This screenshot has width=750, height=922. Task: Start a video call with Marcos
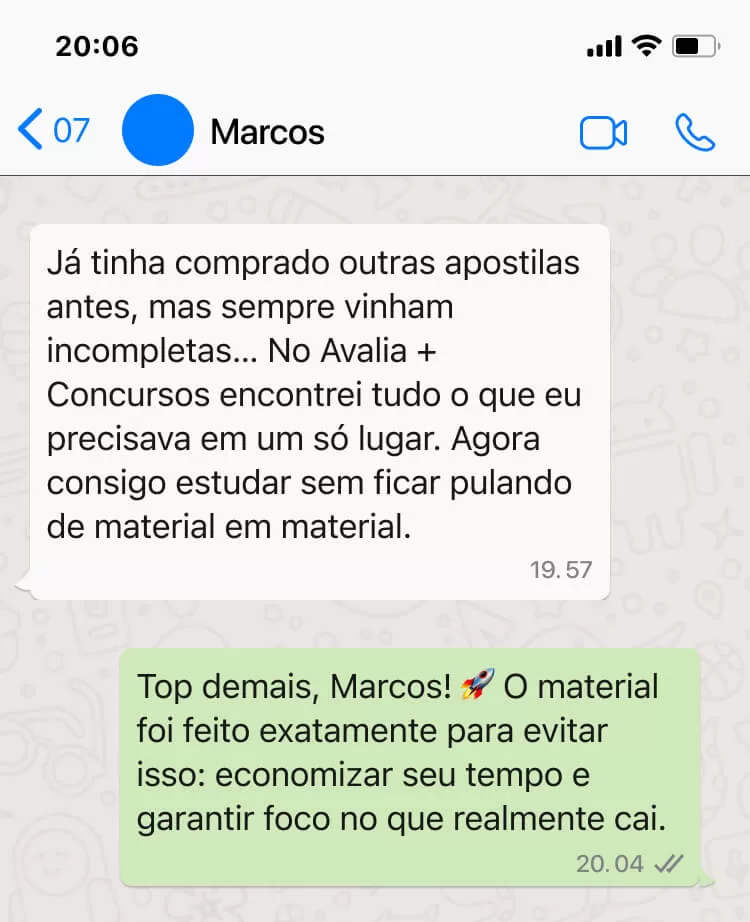tap(603, 133)
